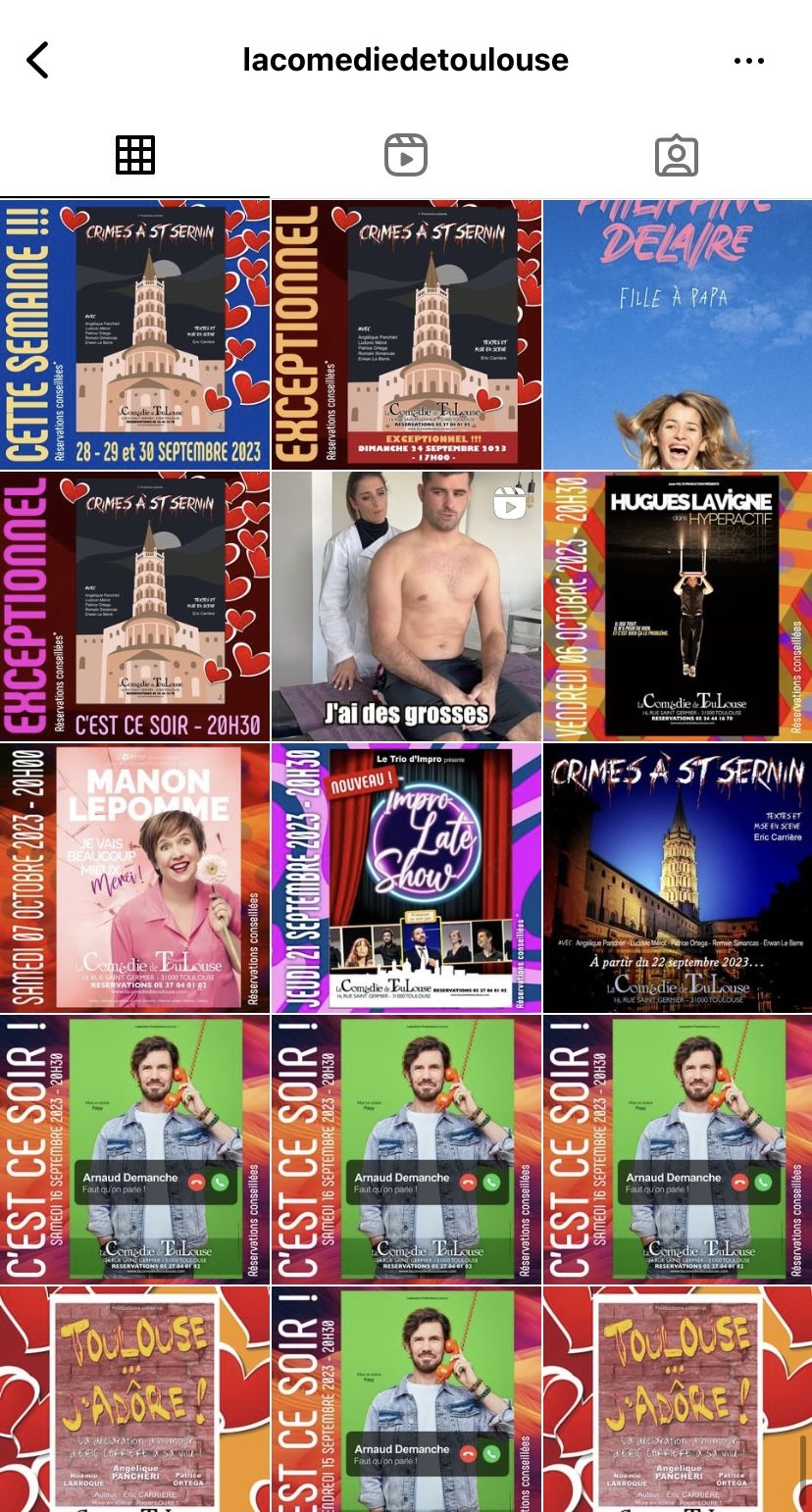Open the C'est ce soir 20h30 Crimes post
This screenshot has width=812, height=1512.
134,606
